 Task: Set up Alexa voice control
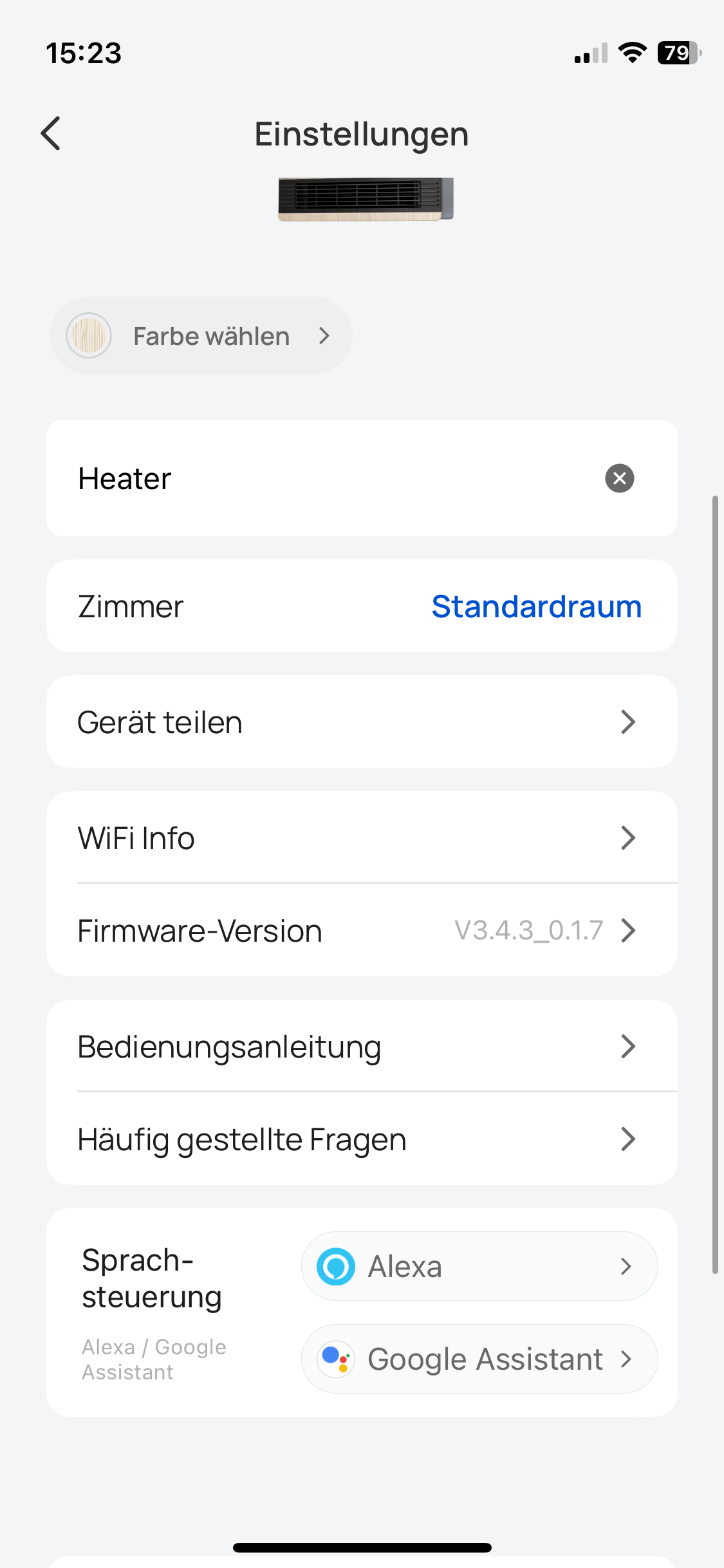pos(479,1266)
